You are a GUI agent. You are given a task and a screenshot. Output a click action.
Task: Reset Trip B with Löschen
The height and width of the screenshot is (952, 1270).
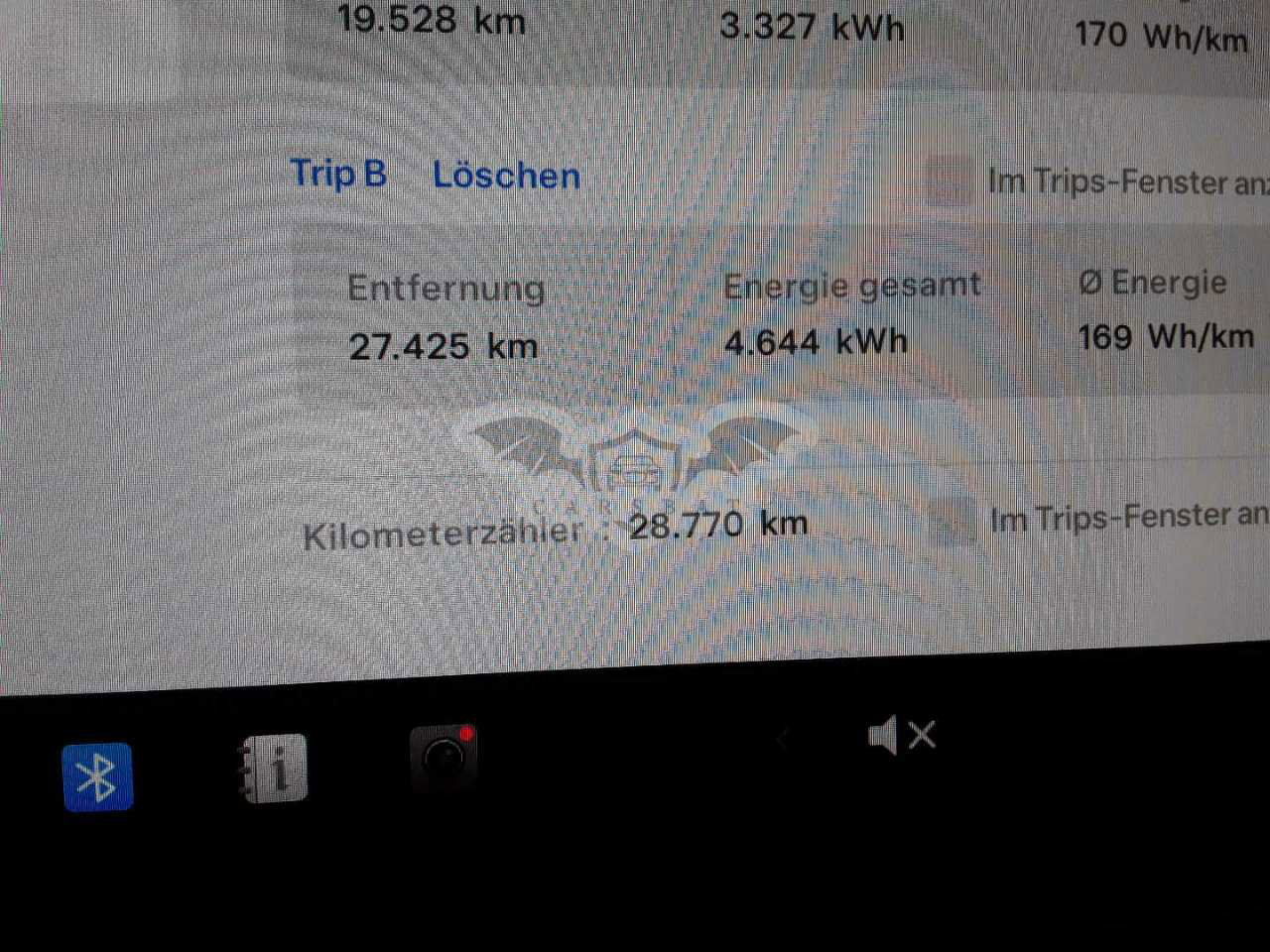(x=506, y=176)
